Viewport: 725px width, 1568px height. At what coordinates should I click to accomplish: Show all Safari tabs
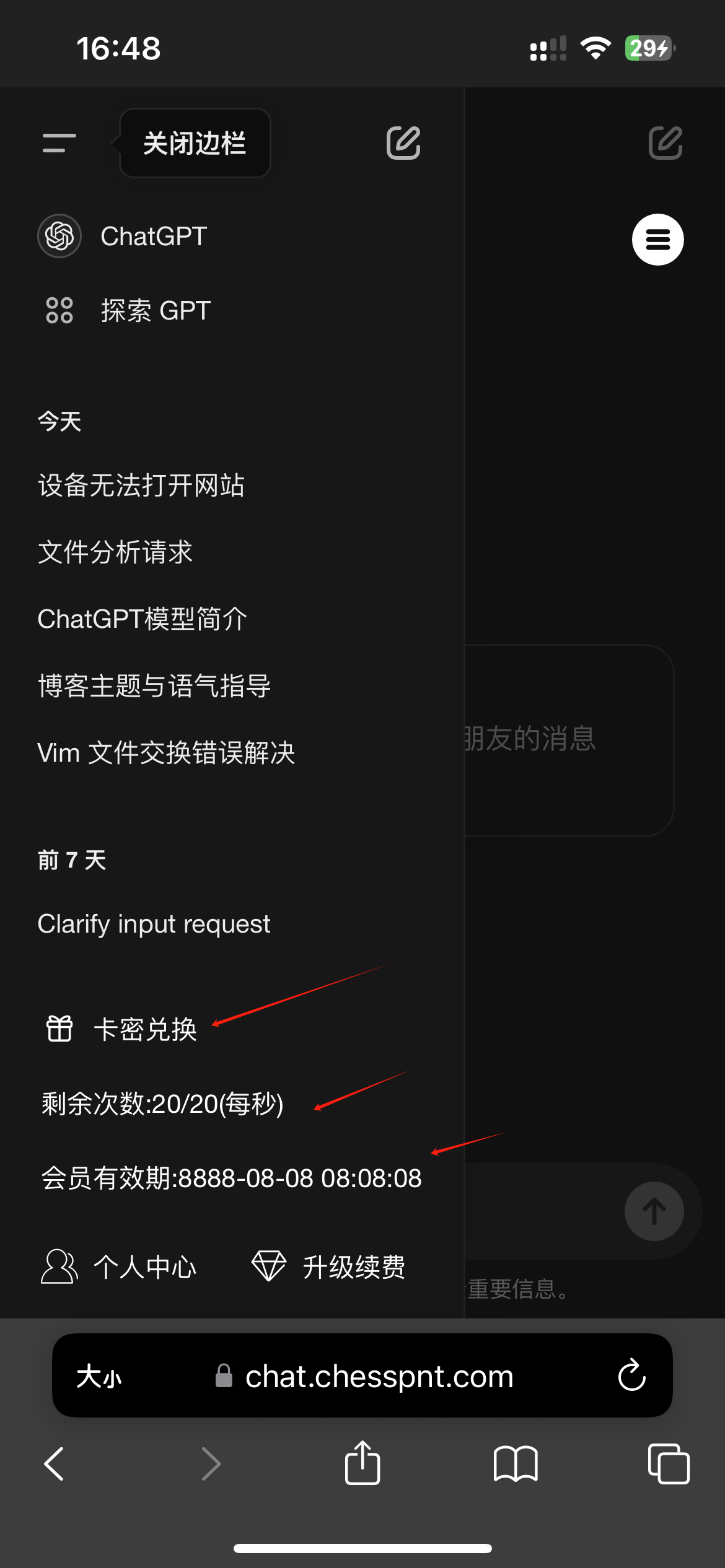tap(668, 1464)
